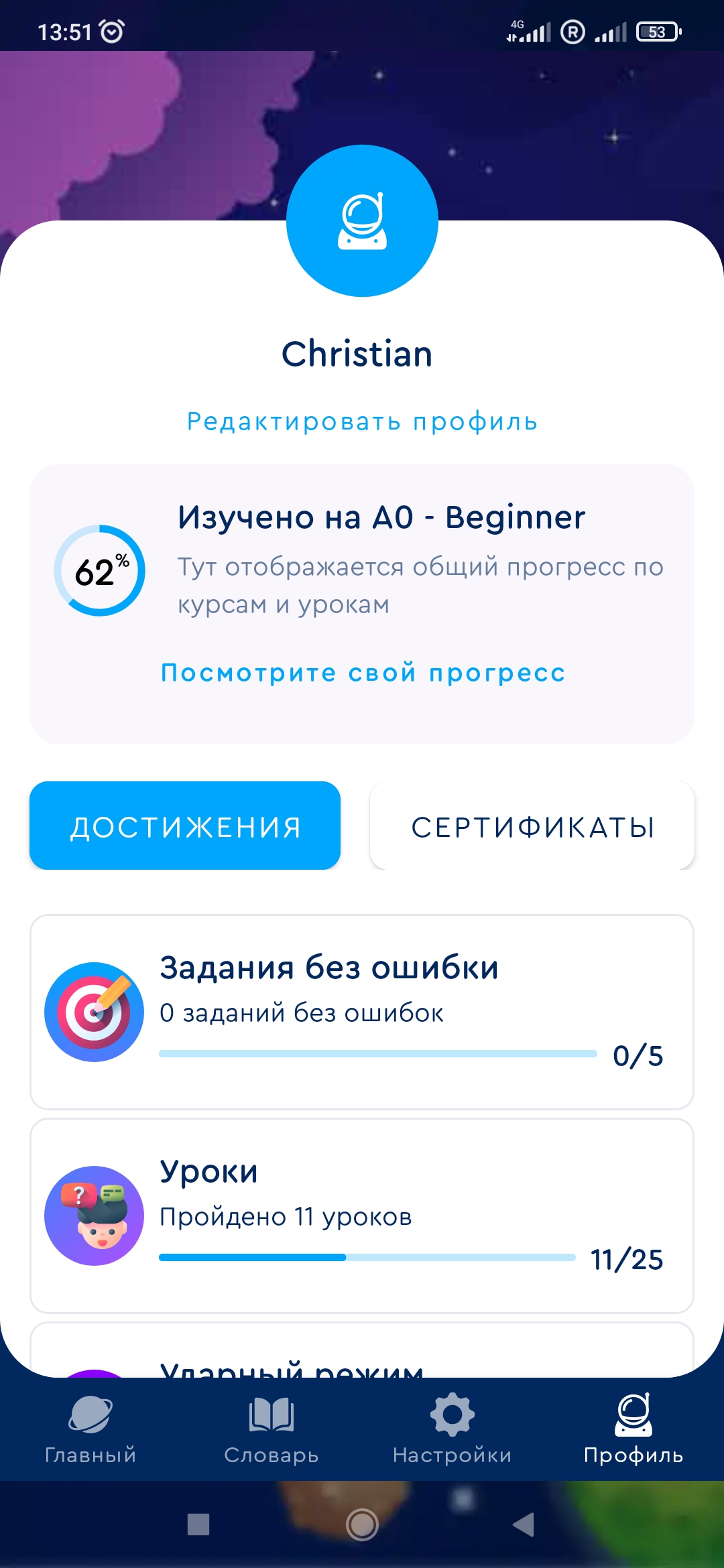This screenshot has height=1568, width=724.
Task: Go to the Главный tab
Action: tap(90, 1429)
